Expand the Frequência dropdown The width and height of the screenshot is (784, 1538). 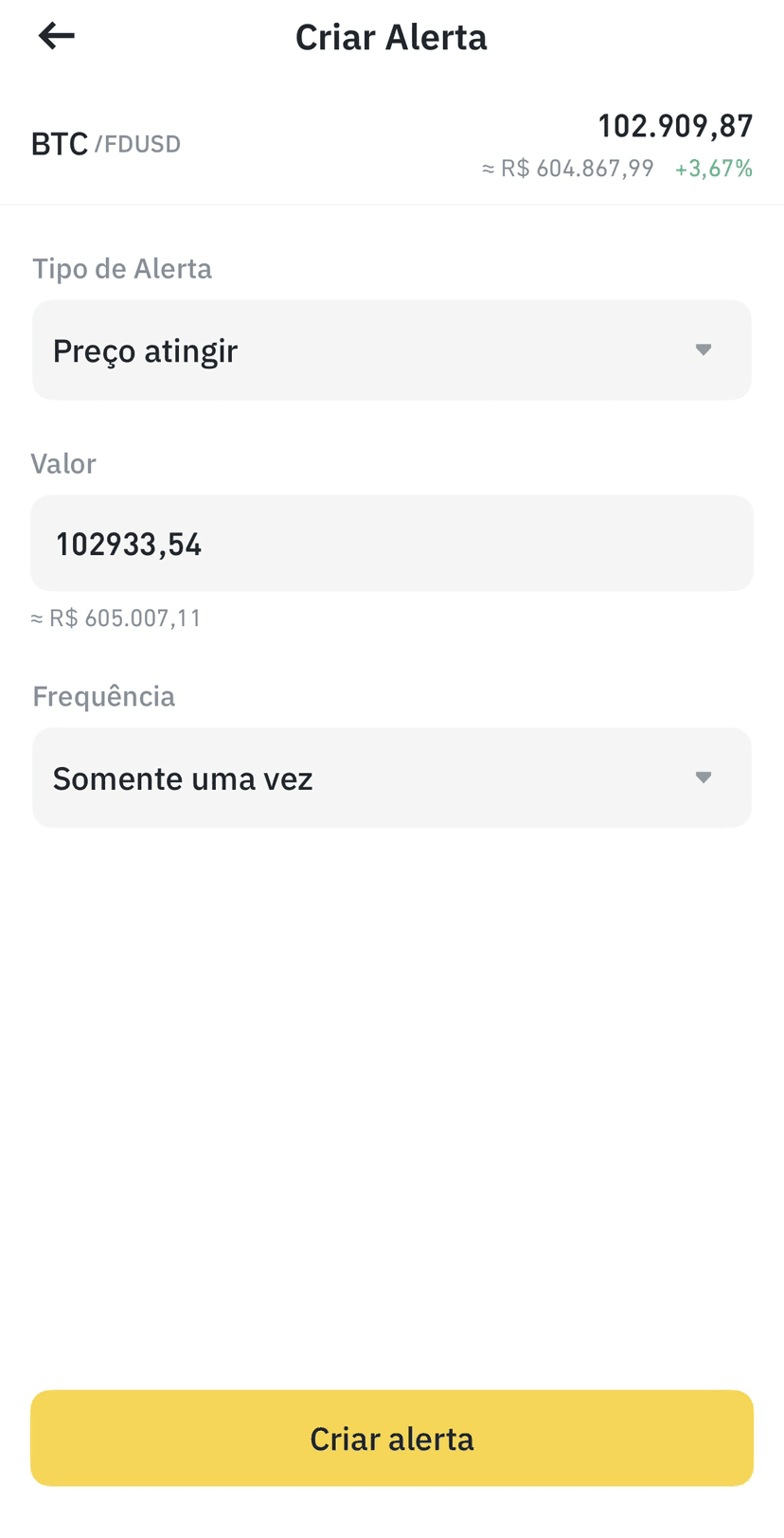[x=391, y=778]
